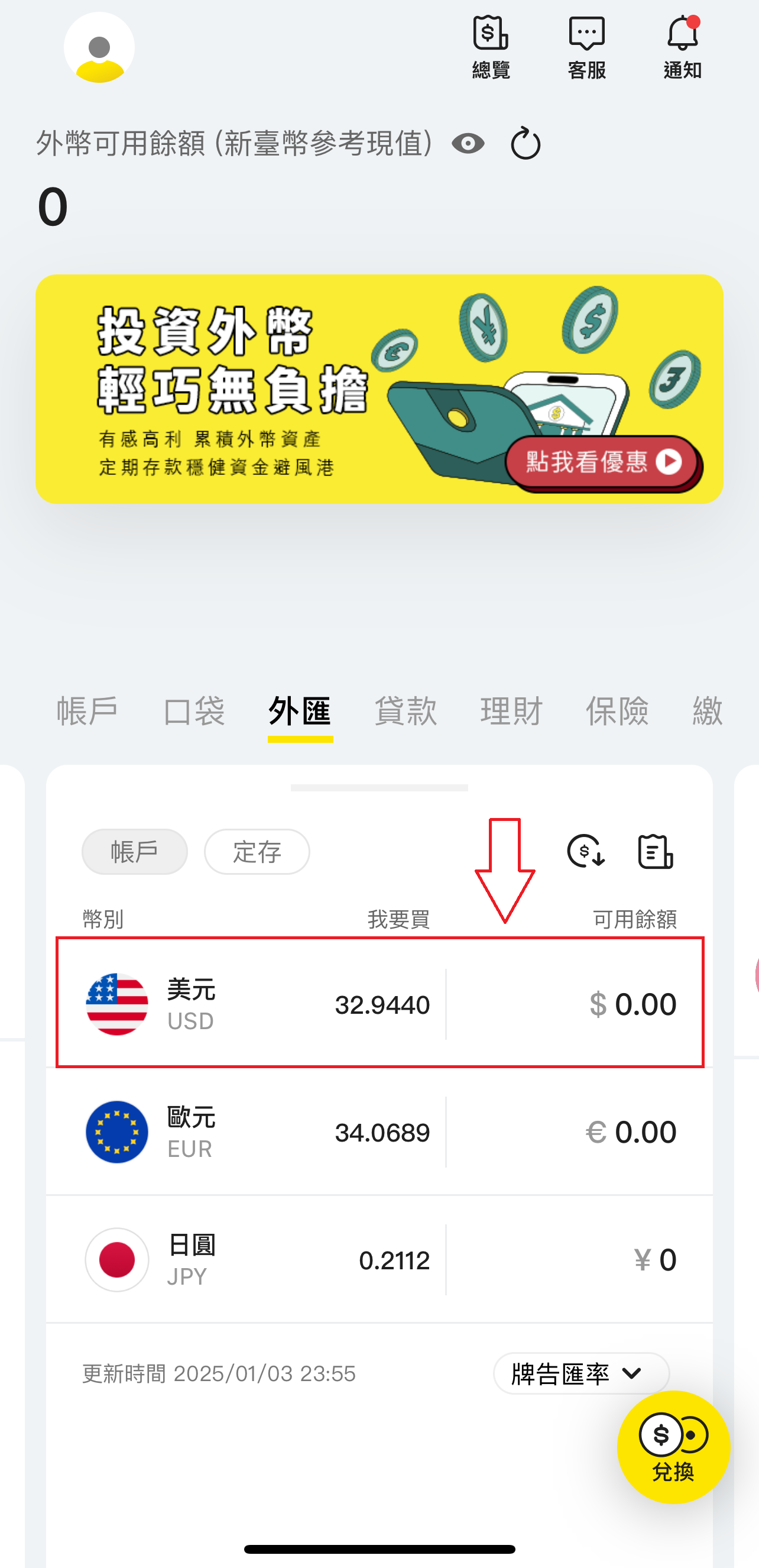Viewport: 759px width, 1568px height.
Task: Switch to the 口袋 tab
Action: (194, 710)
